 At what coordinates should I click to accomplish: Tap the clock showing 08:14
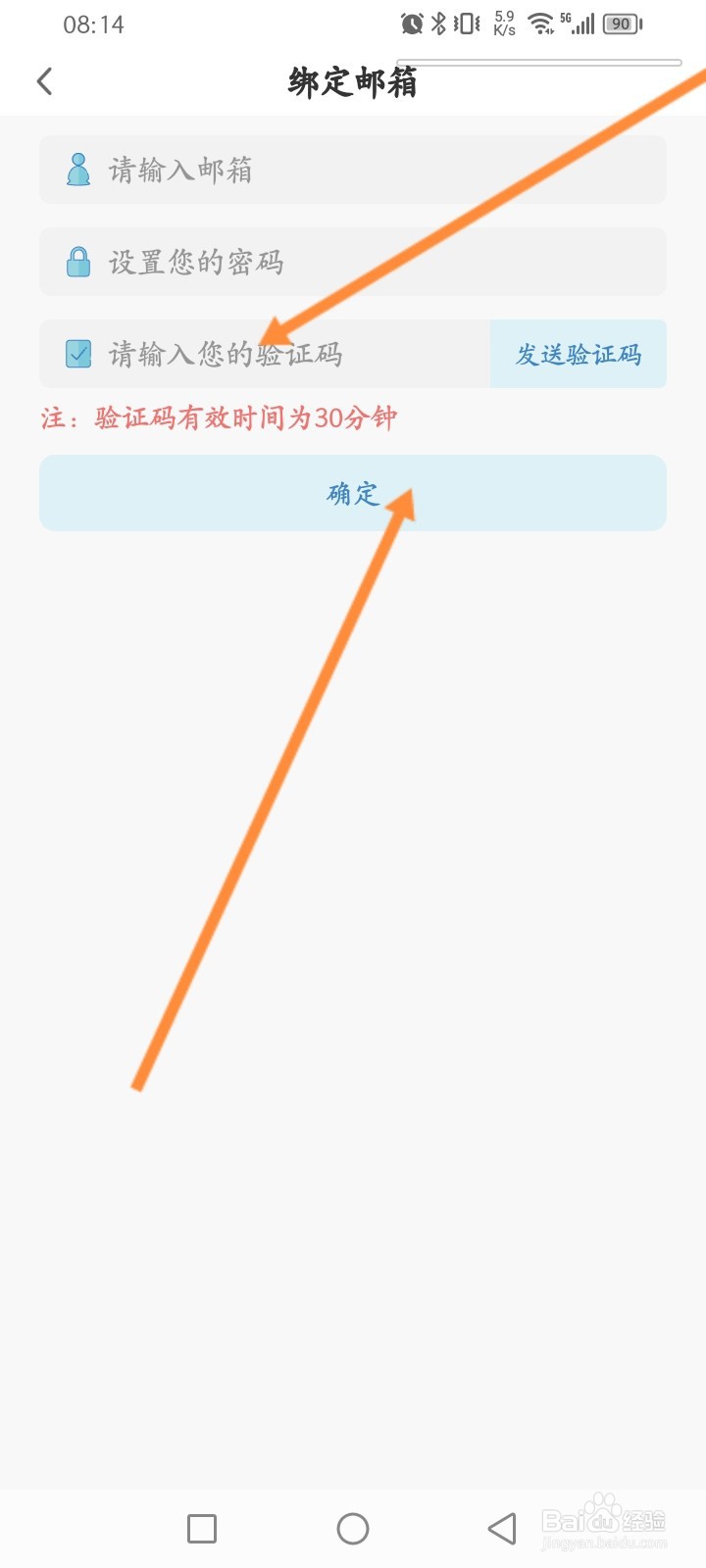tap(94, 24)
